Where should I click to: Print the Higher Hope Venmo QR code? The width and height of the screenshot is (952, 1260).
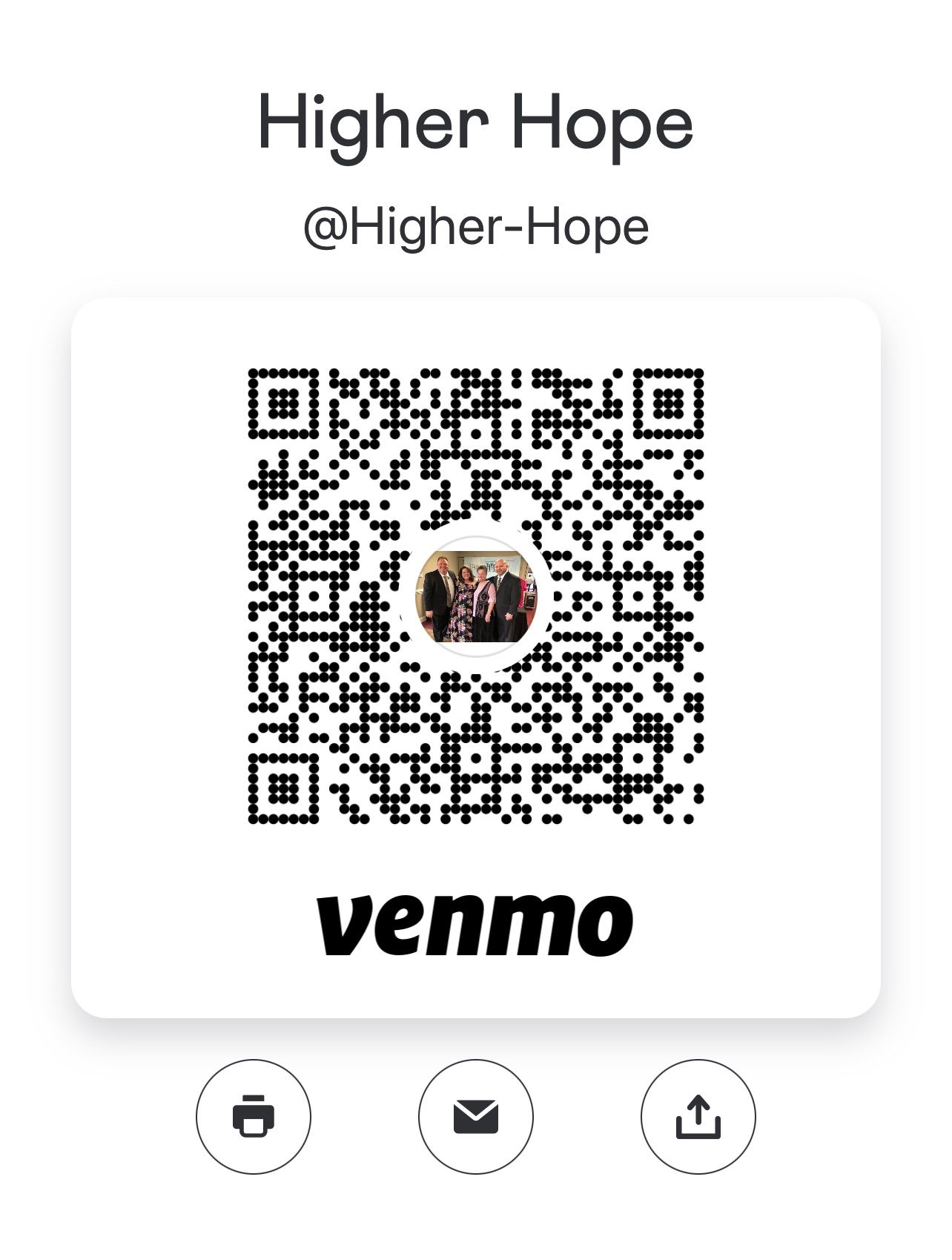(x=254, y=1116)
